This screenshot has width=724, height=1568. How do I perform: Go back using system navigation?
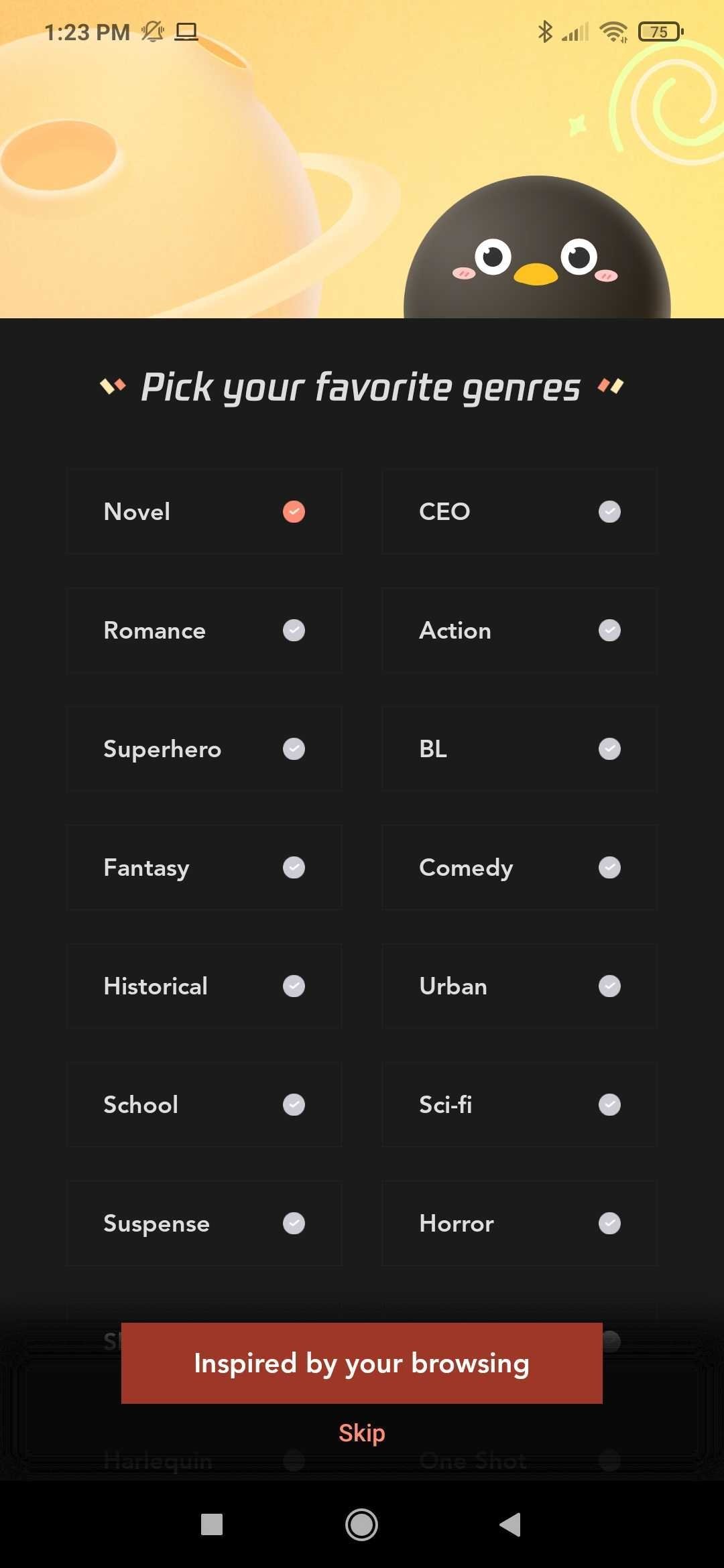[x=510, y=1524]
